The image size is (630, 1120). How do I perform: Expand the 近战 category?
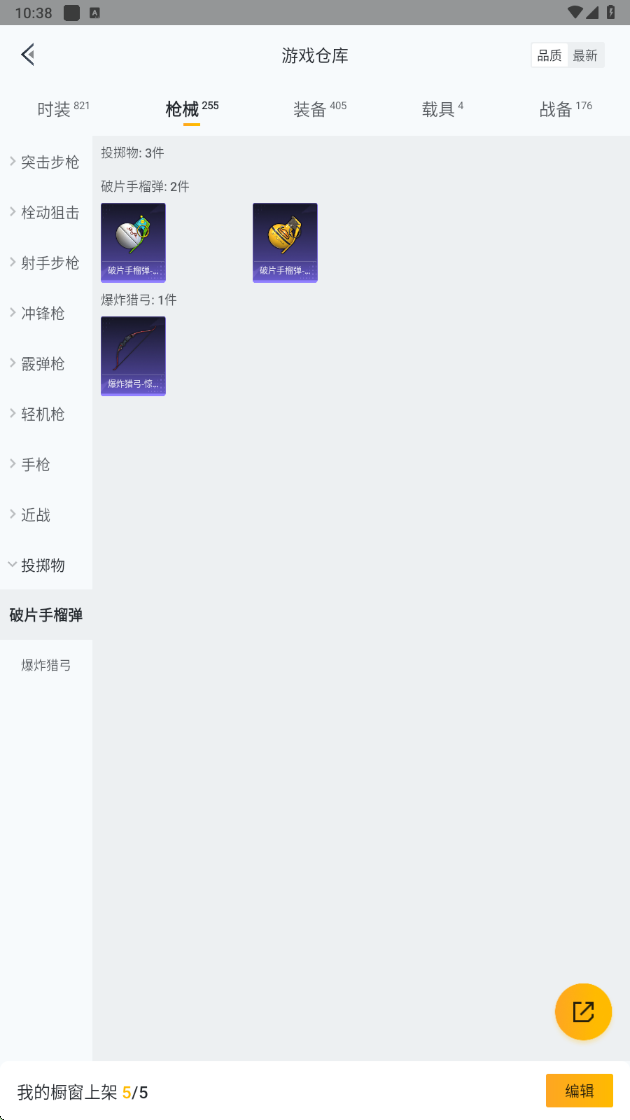tap(46, 515)
